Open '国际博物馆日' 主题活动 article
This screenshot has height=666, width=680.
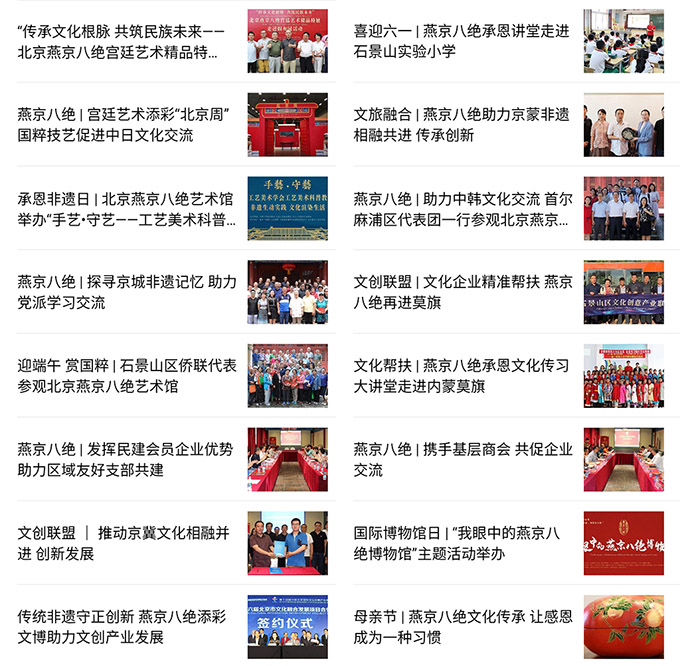[461, 543]
